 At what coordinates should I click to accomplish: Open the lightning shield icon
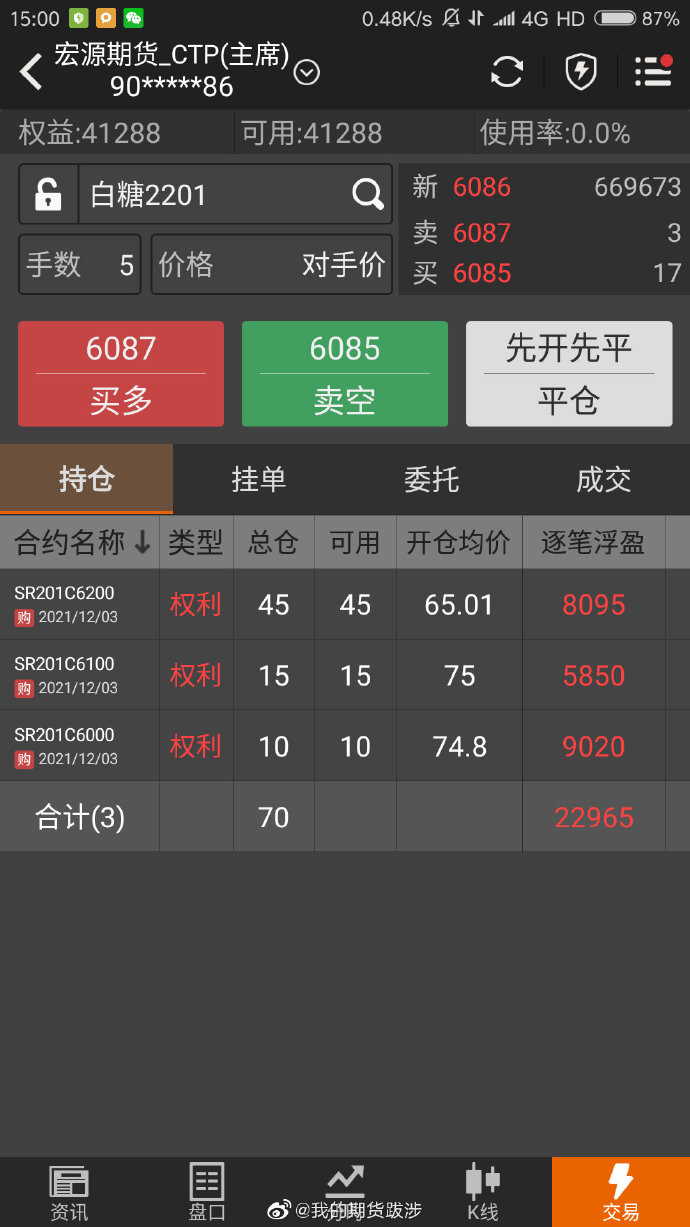(x=581, y=72)
